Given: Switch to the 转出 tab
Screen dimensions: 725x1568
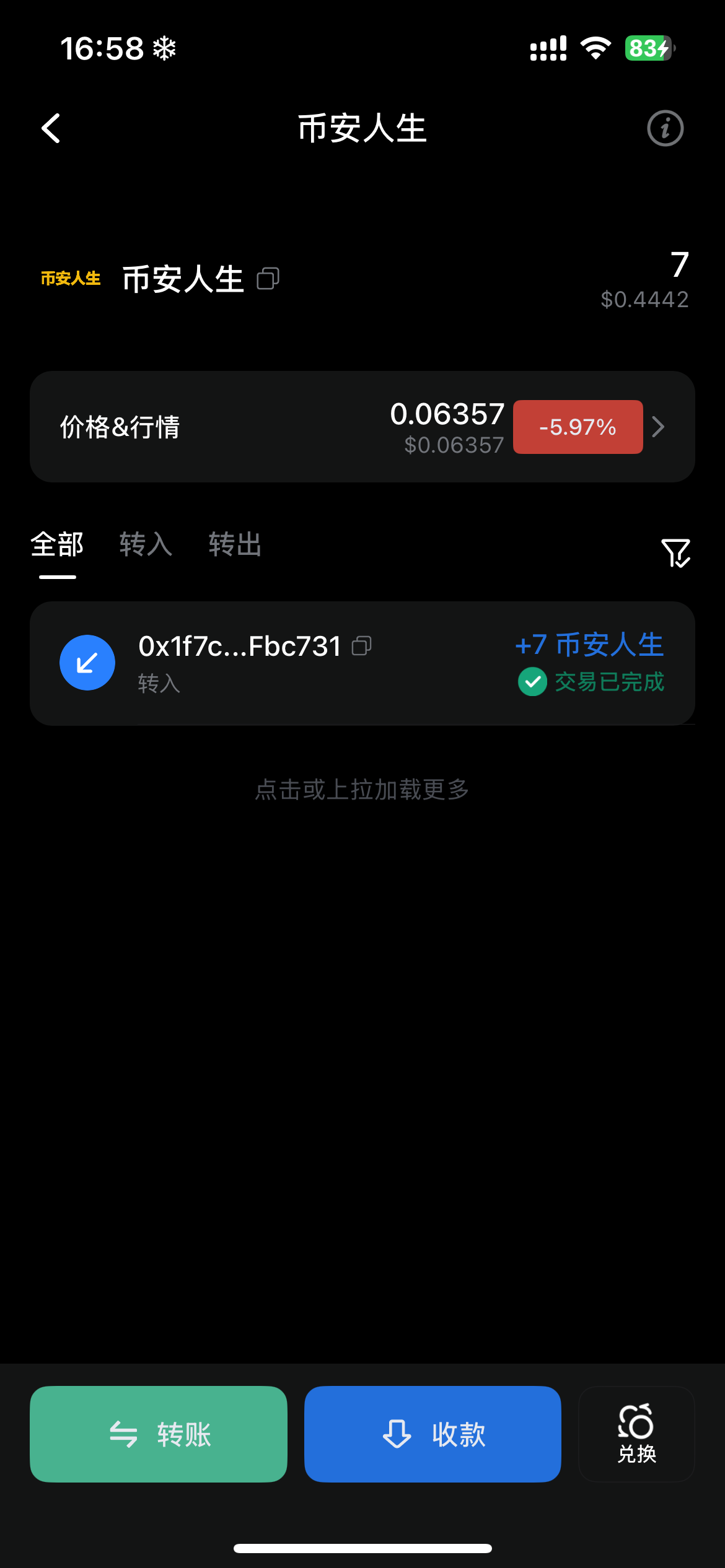Looking at the screenshot, I should (235, 546).
